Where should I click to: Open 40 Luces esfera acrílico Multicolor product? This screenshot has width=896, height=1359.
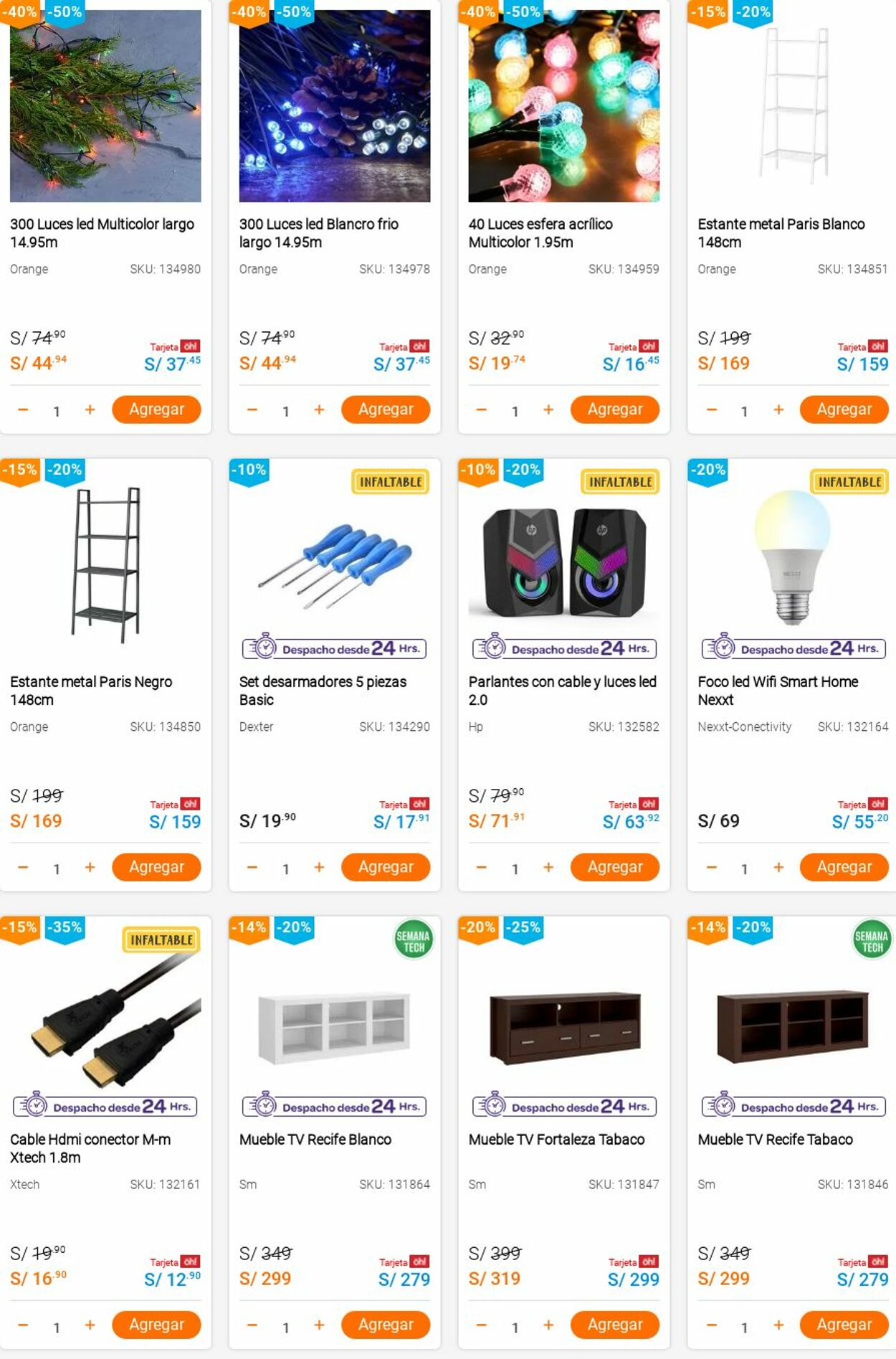540,232
